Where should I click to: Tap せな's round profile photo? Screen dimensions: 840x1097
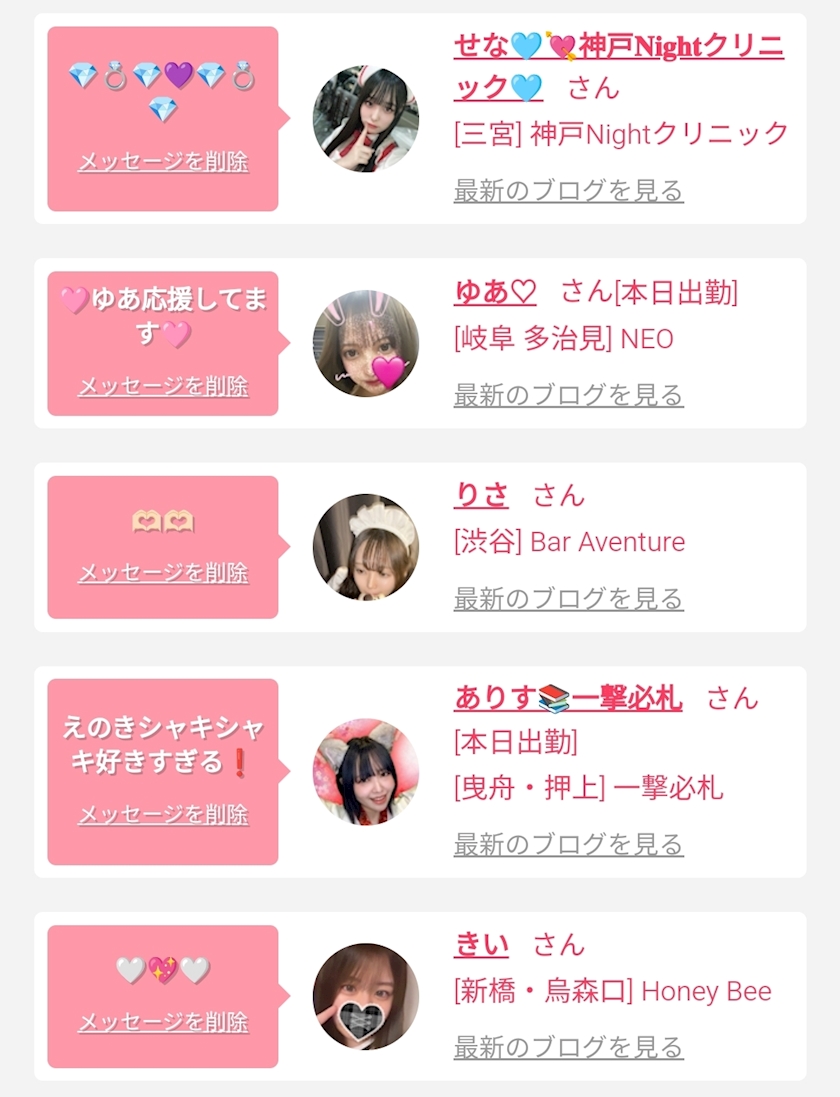click(366, 119)
